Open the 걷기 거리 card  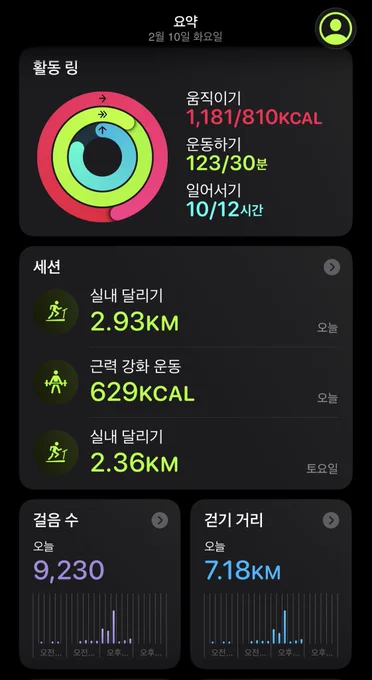[271, 584]
